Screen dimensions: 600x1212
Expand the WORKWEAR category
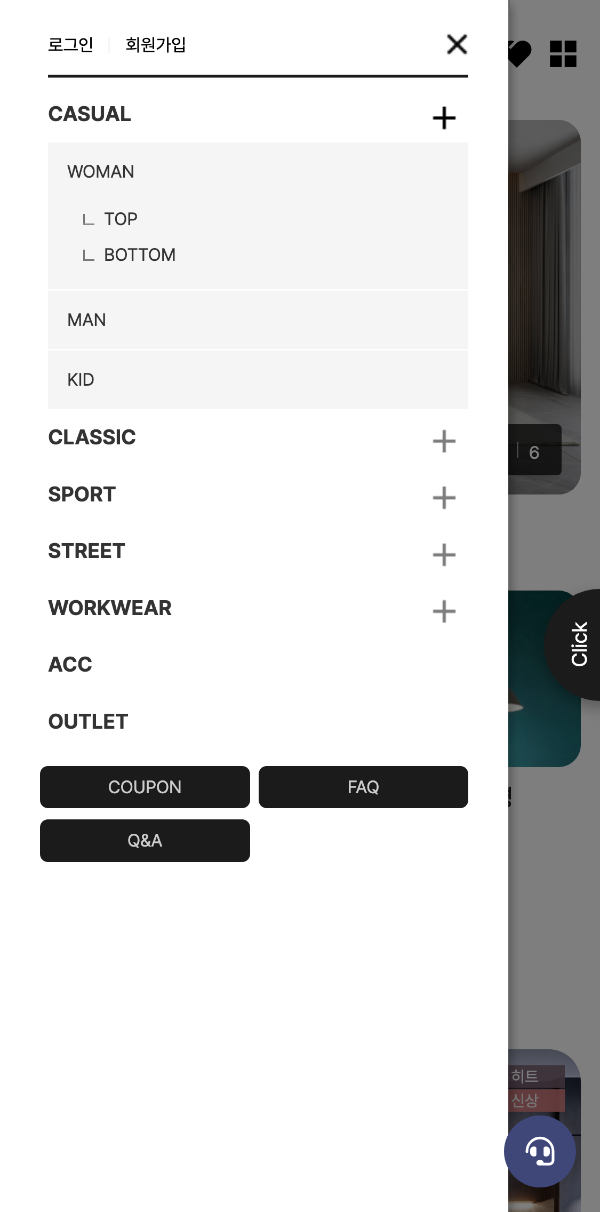444,612
